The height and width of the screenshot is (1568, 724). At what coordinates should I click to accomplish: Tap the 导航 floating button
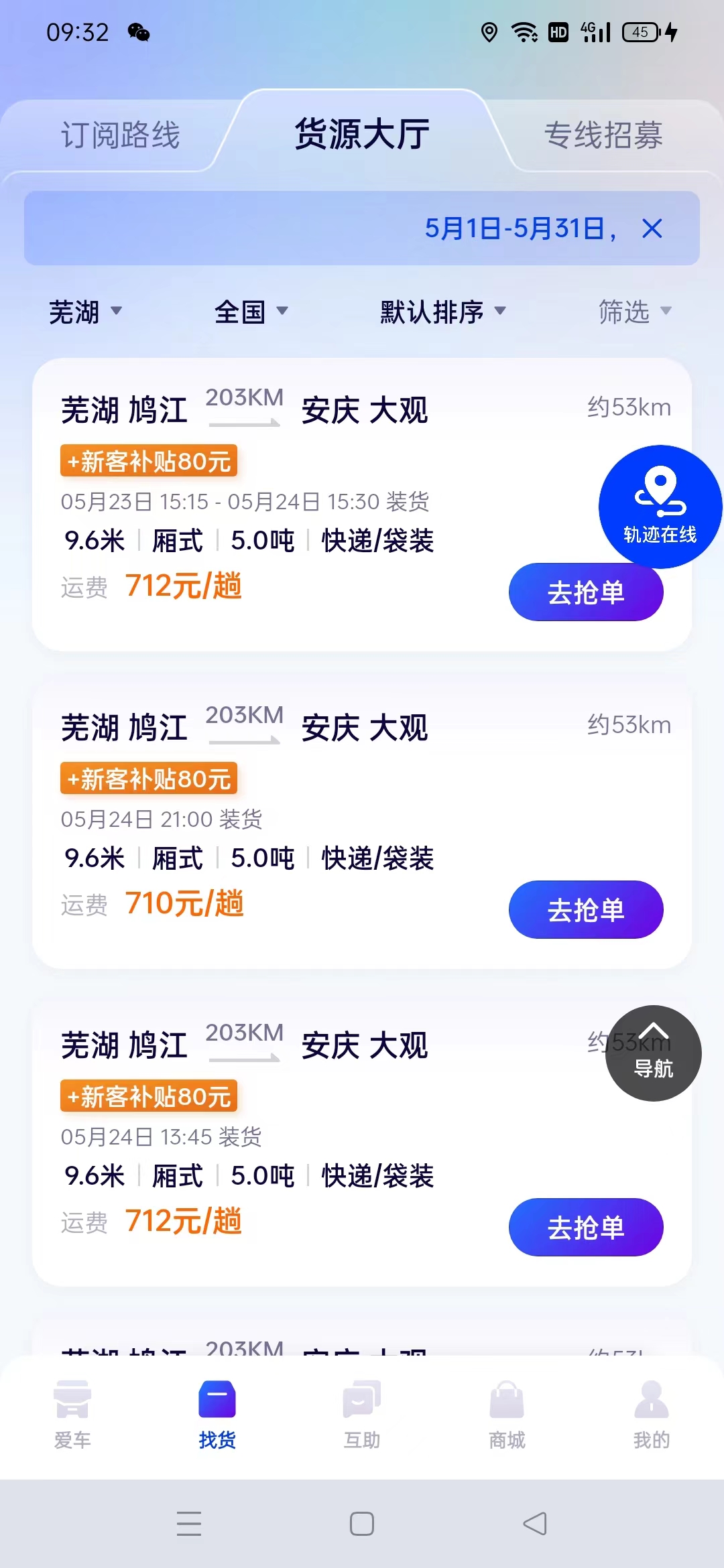pyautogui.click(x=654, y=1053)
